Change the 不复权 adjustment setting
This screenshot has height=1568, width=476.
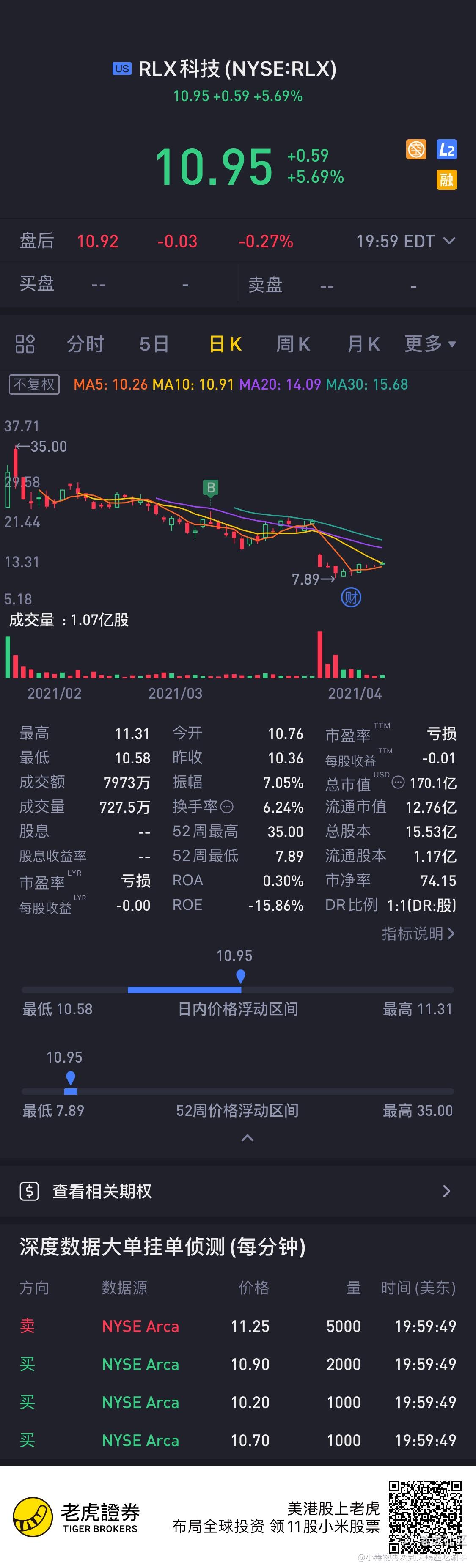tap(34, 384)
